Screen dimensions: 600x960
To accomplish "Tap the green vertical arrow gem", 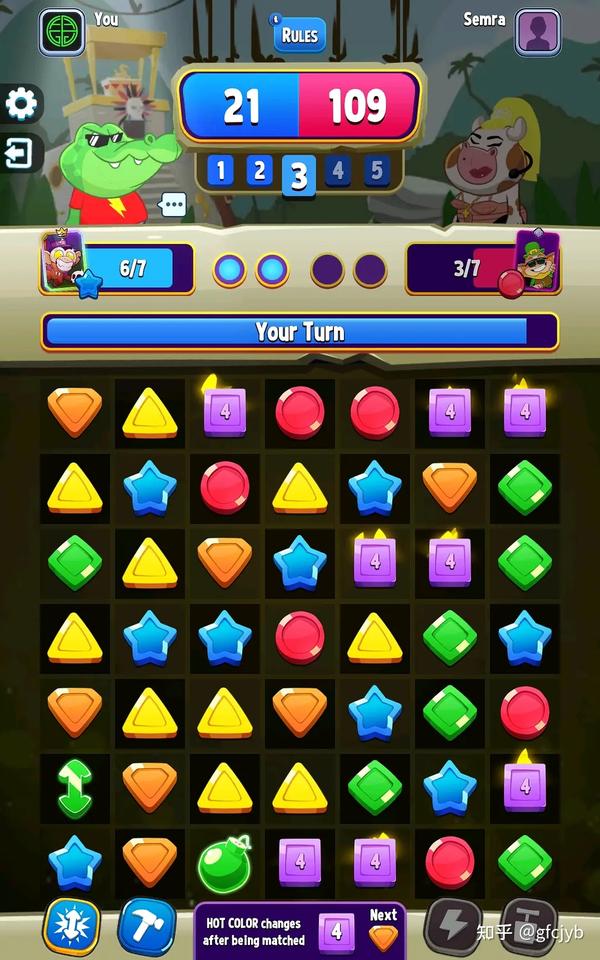I will pos(74,787).
